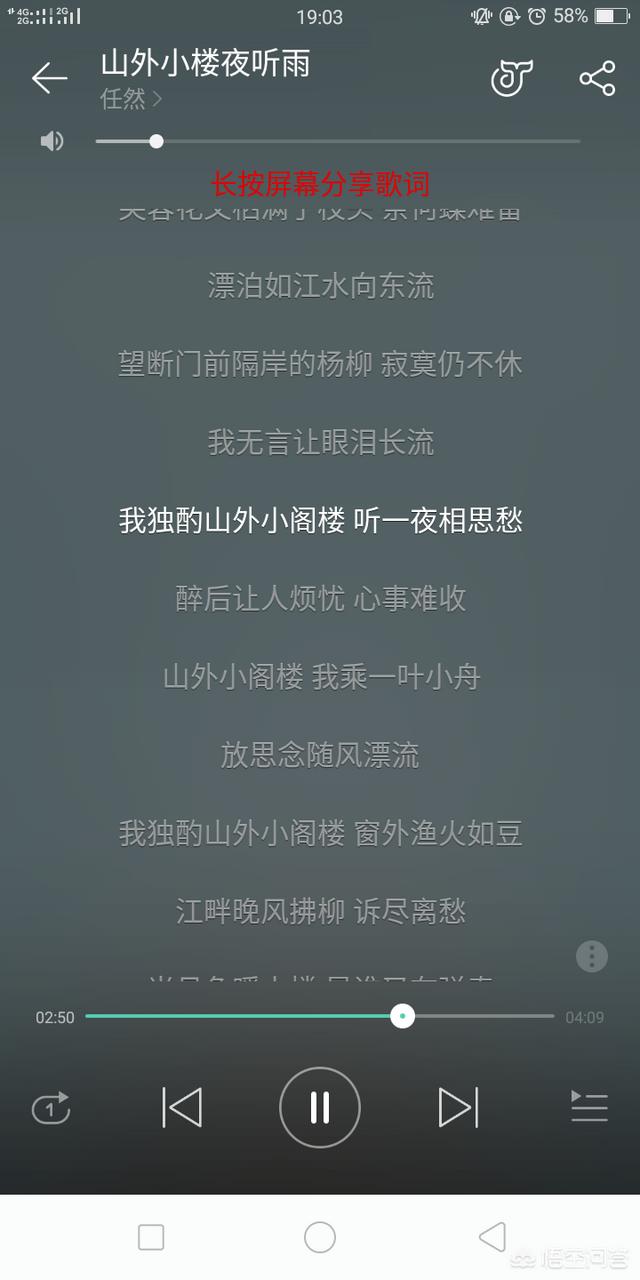Viewport: 640px width, 1280px height.
Task: Tap the system home button
Action: coord(320,1237)
